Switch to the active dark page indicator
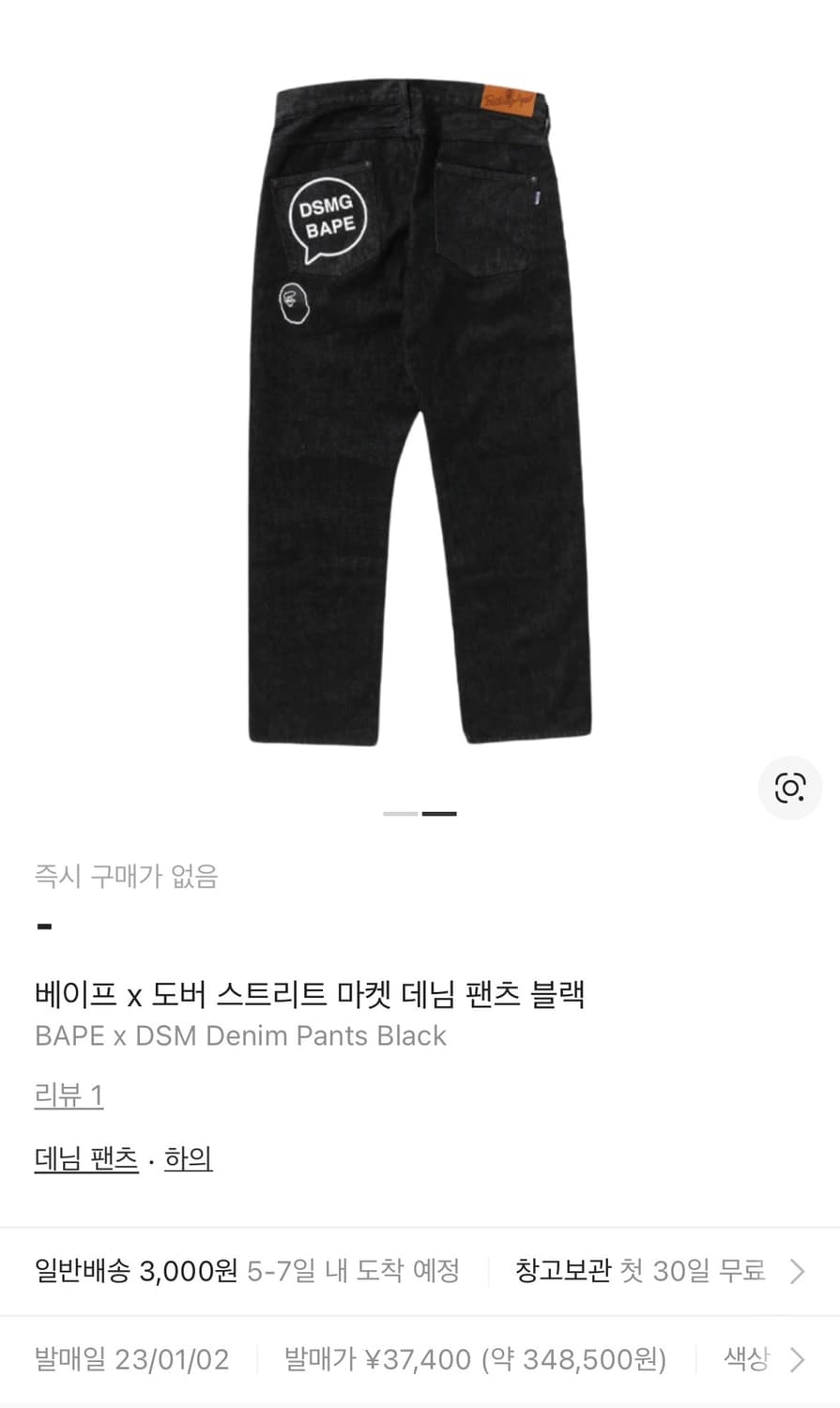 (441, 814)
